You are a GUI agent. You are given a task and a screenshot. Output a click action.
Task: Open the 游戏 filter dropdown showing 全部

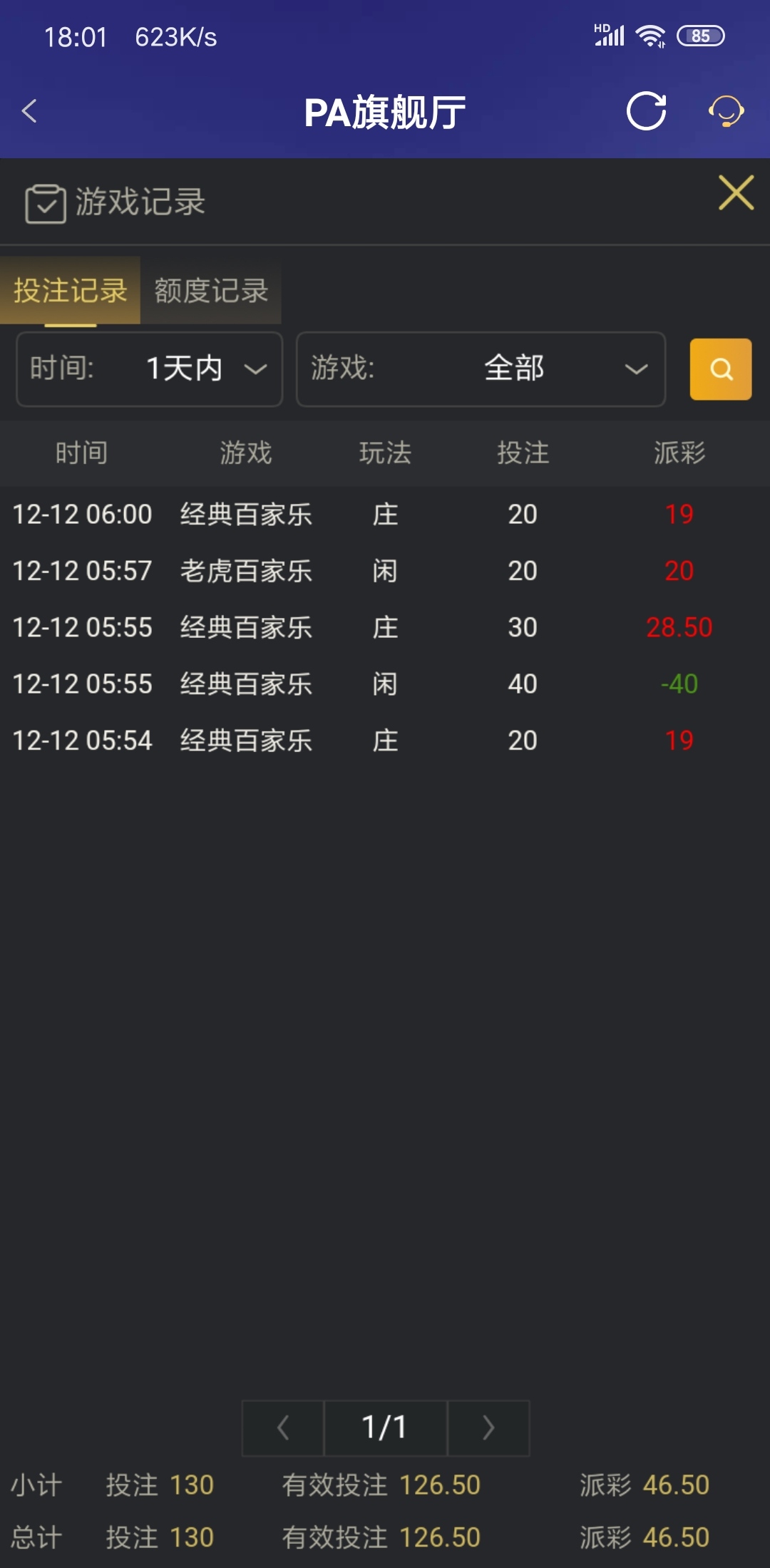[481, 369]
